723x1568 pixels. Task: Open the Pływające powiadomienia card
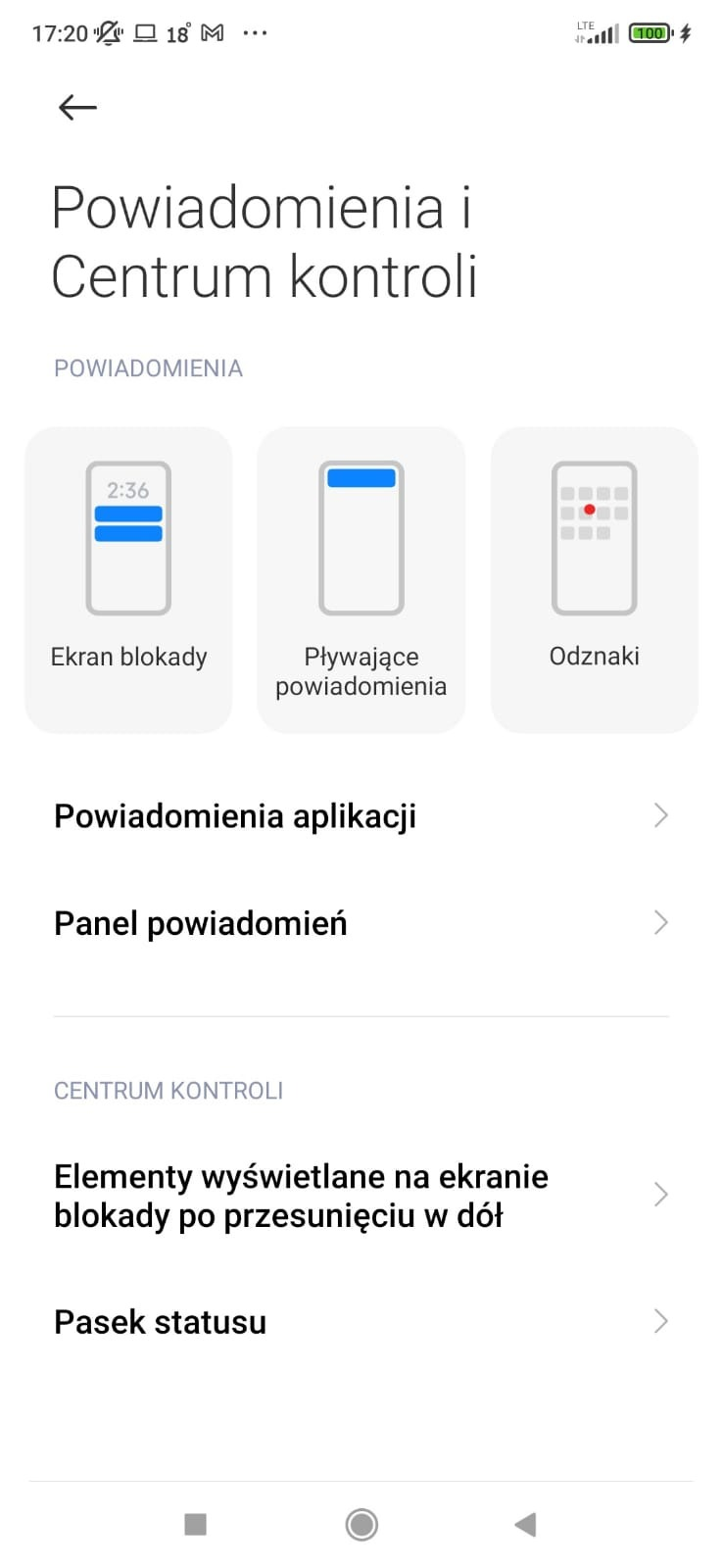(361, 578)
